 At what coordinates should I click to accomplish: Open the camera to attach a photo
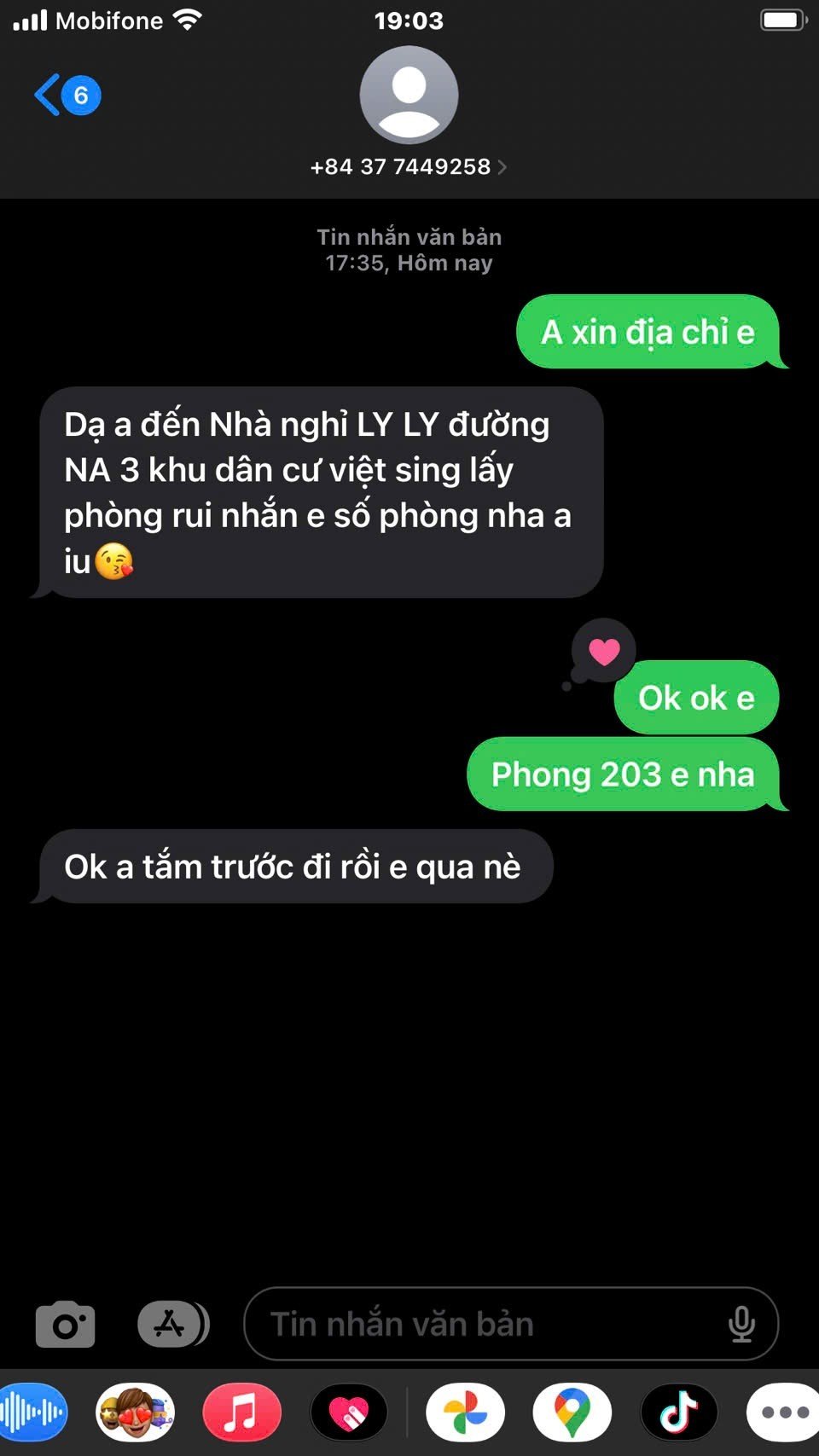pos(65,1324)
